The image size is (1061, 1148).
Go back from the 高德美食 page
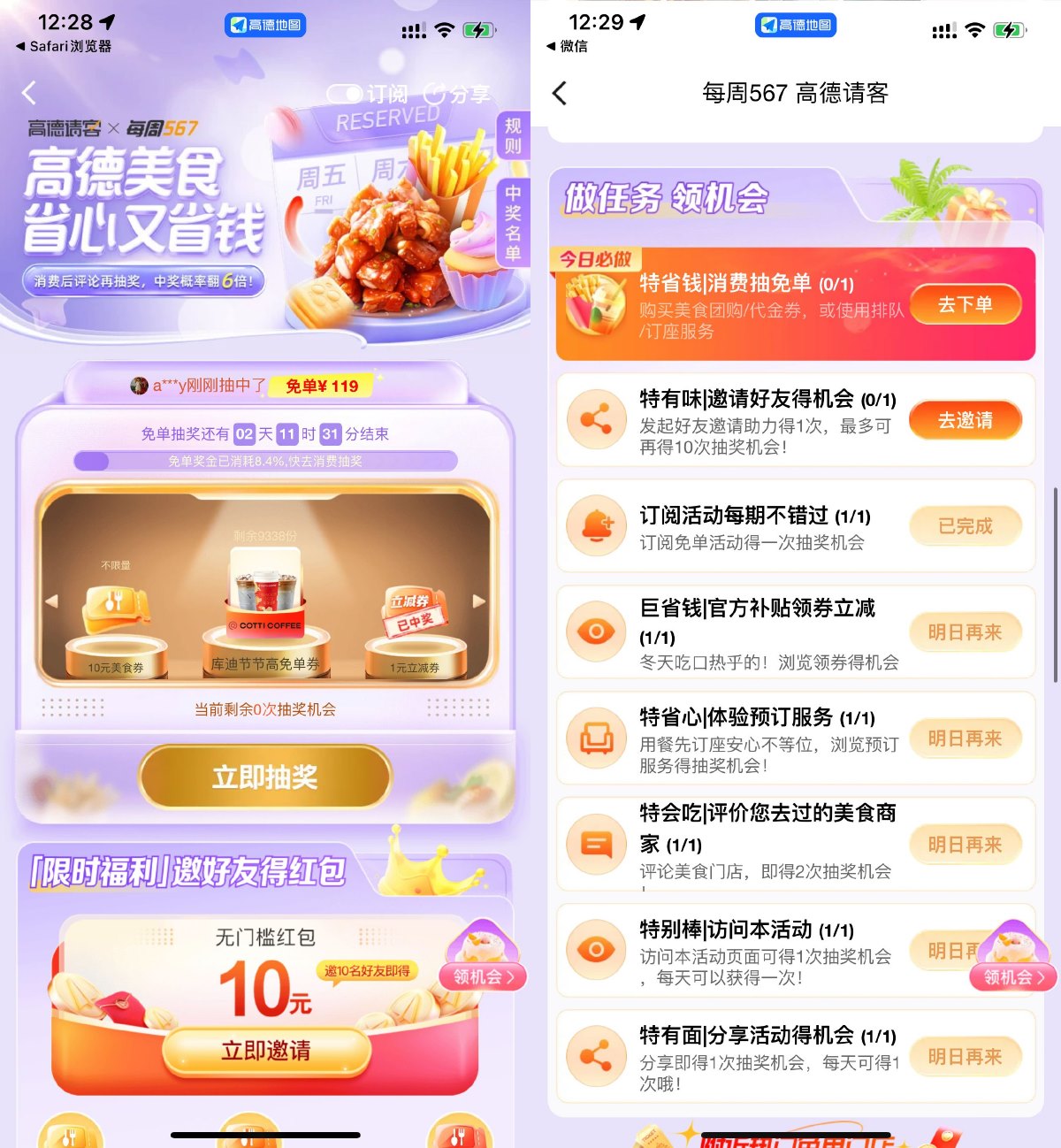(x=29, y=93)
